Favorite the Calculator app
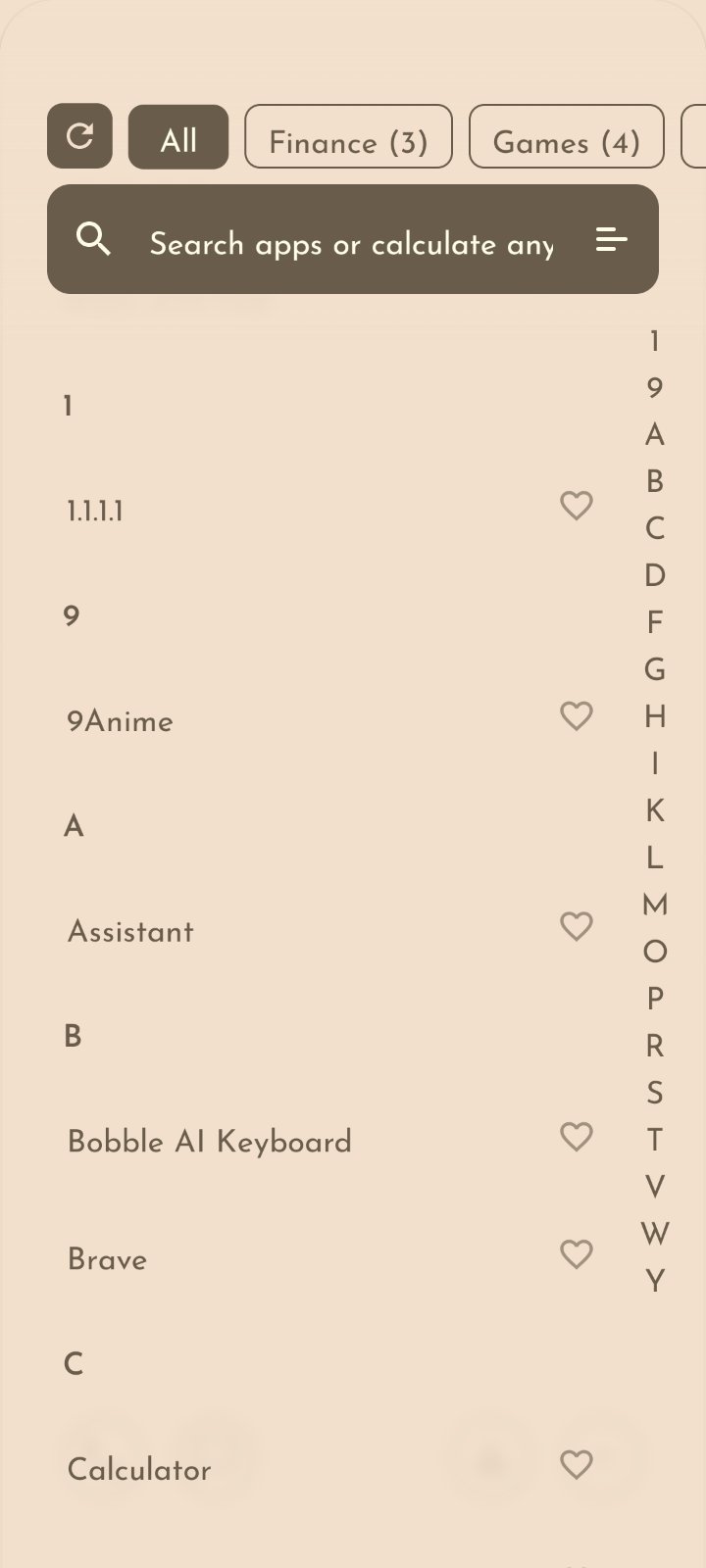 pyautogui.click(x=577, y=1464)
